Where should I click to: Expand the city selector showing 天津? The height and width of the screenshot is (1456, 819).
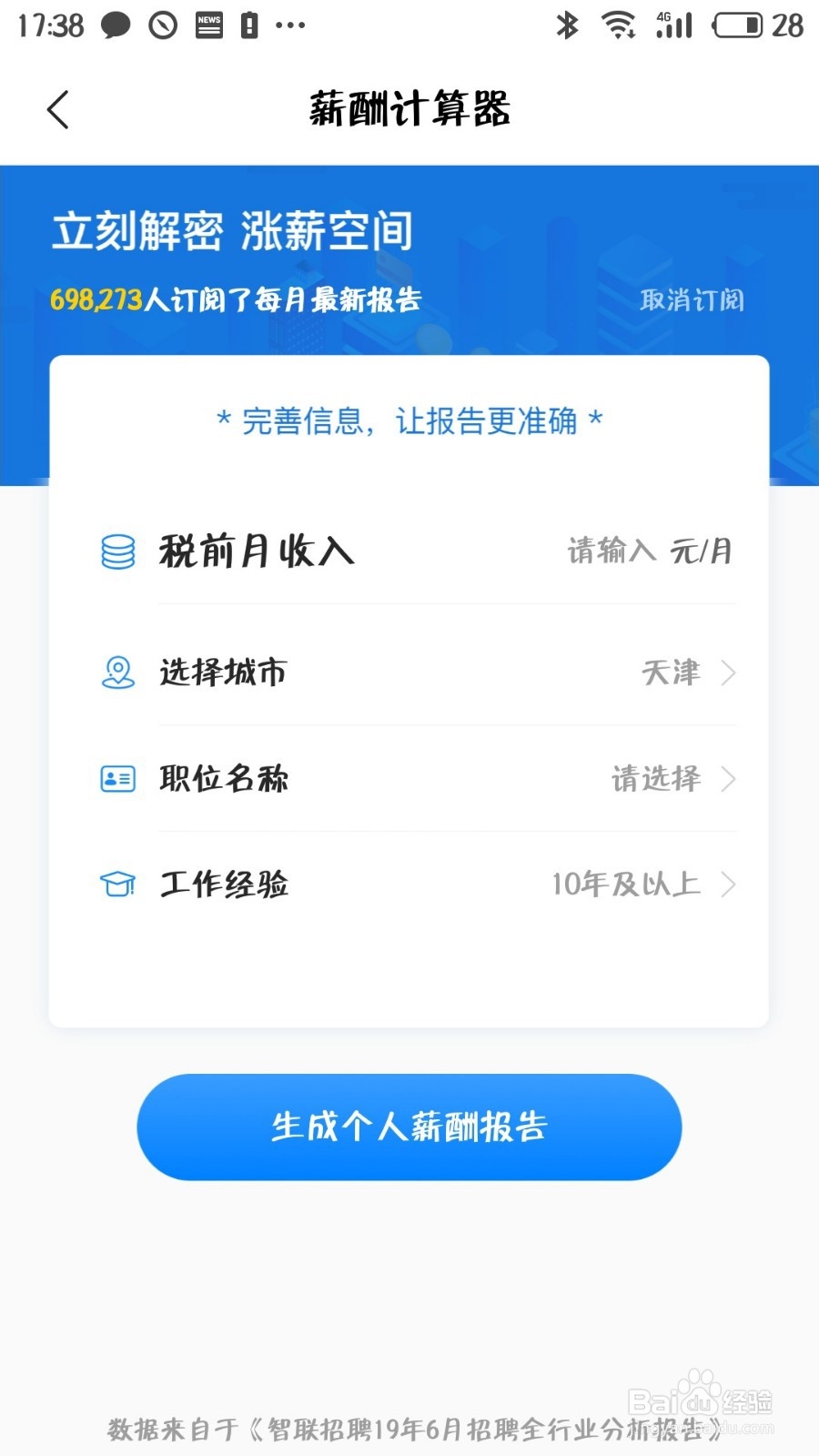[729, 673]
